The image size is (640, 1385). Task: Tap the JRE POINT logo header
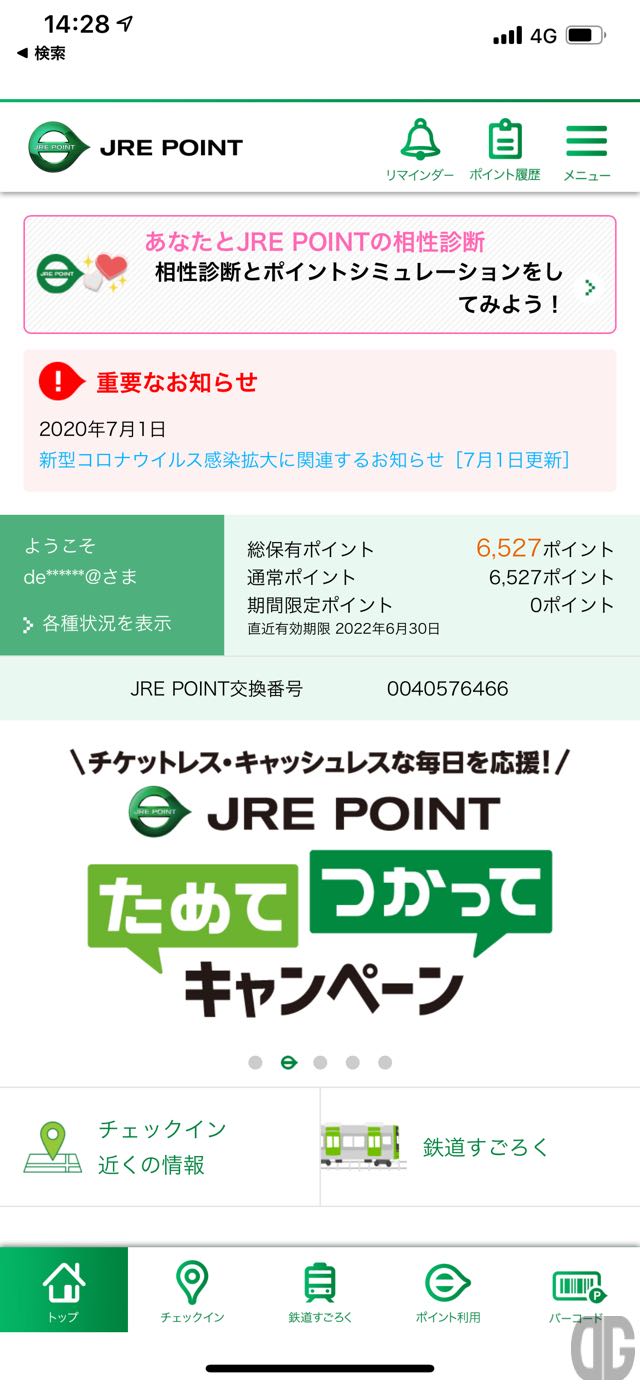click(x=136, y=148)
